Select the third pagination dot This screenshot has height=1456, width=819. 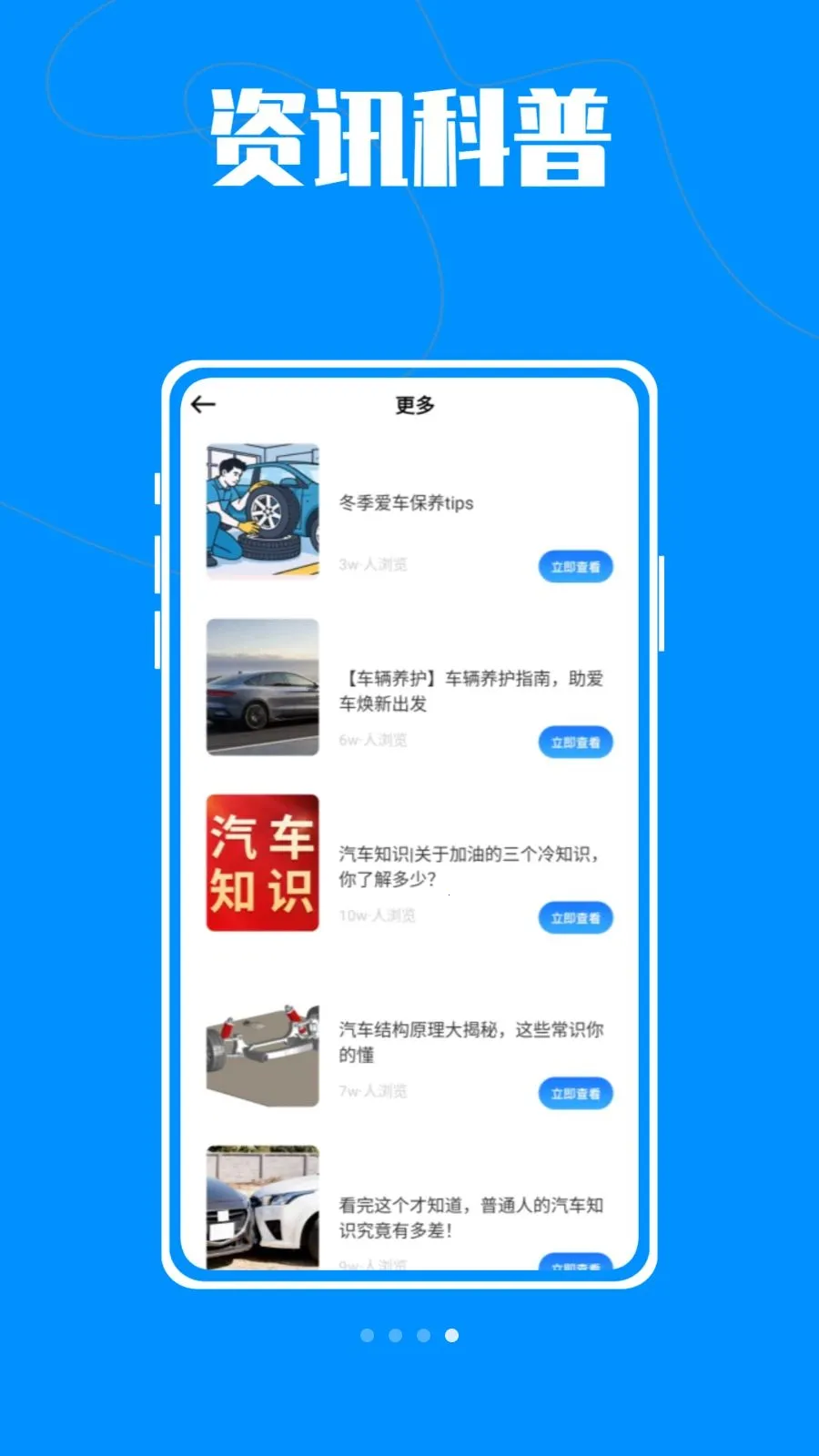[x=424, y=1336]
